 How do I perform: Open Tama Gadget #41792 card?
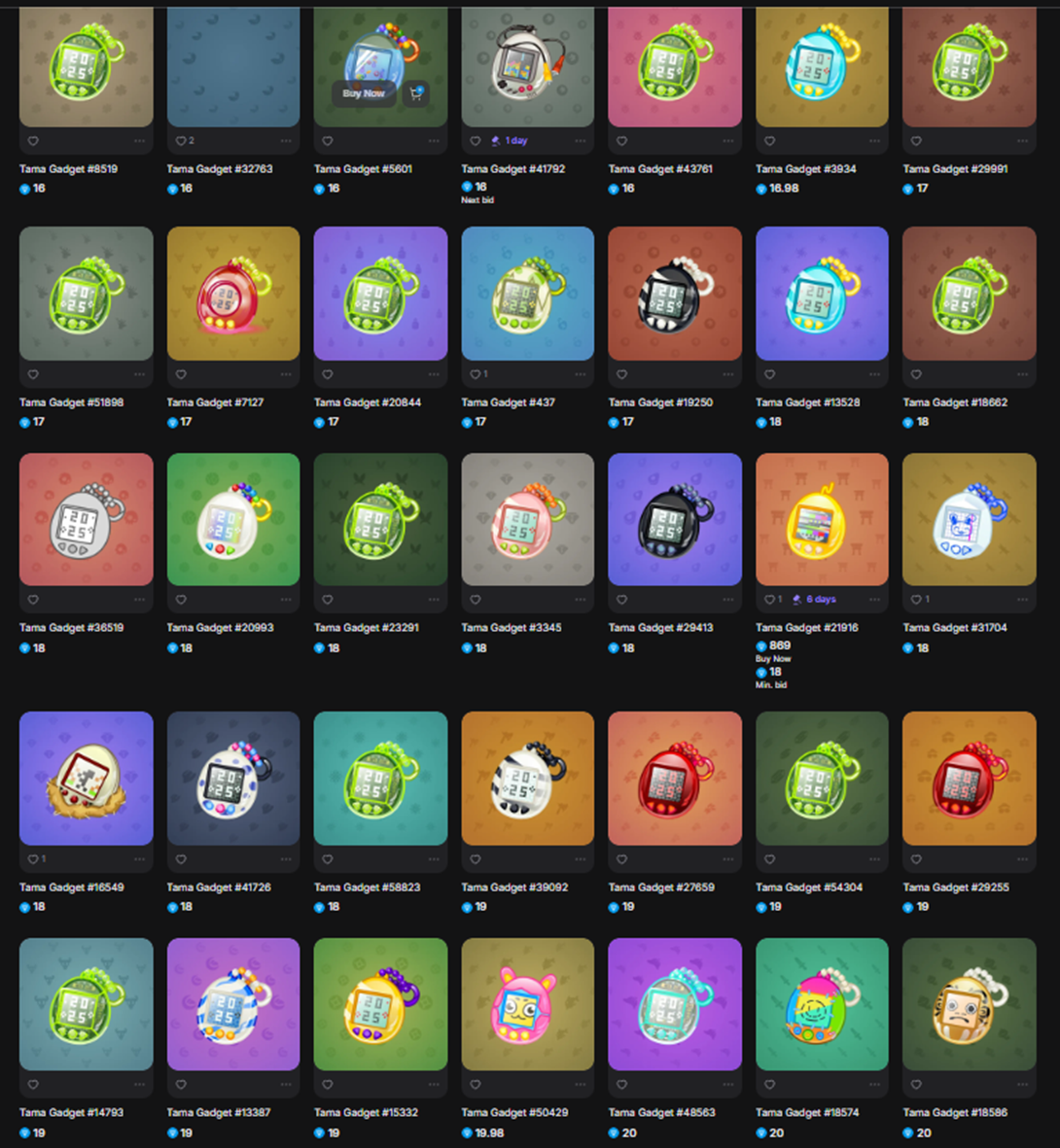pos(527,64)
